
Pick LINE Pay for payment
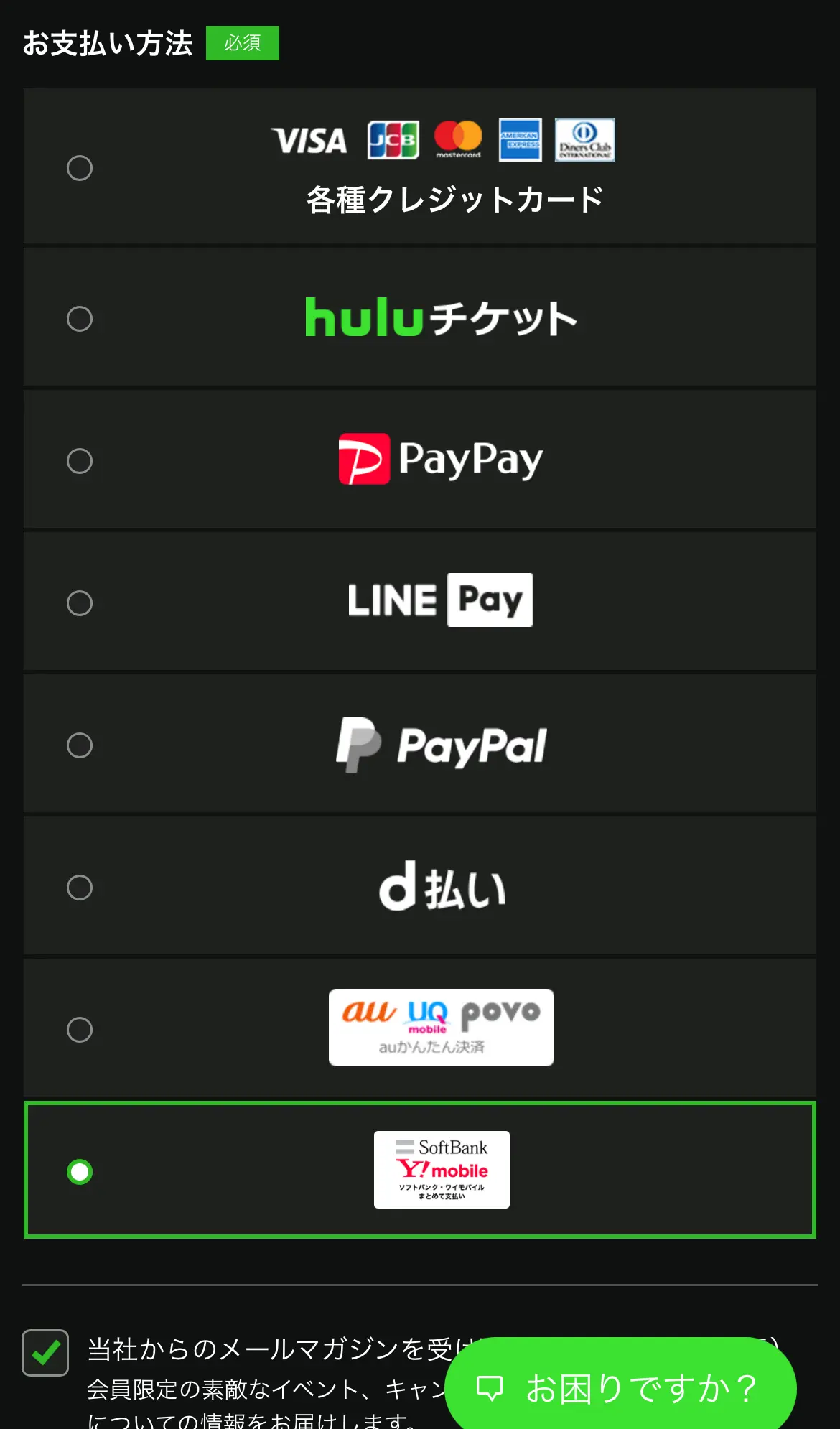tap(80, 603)
